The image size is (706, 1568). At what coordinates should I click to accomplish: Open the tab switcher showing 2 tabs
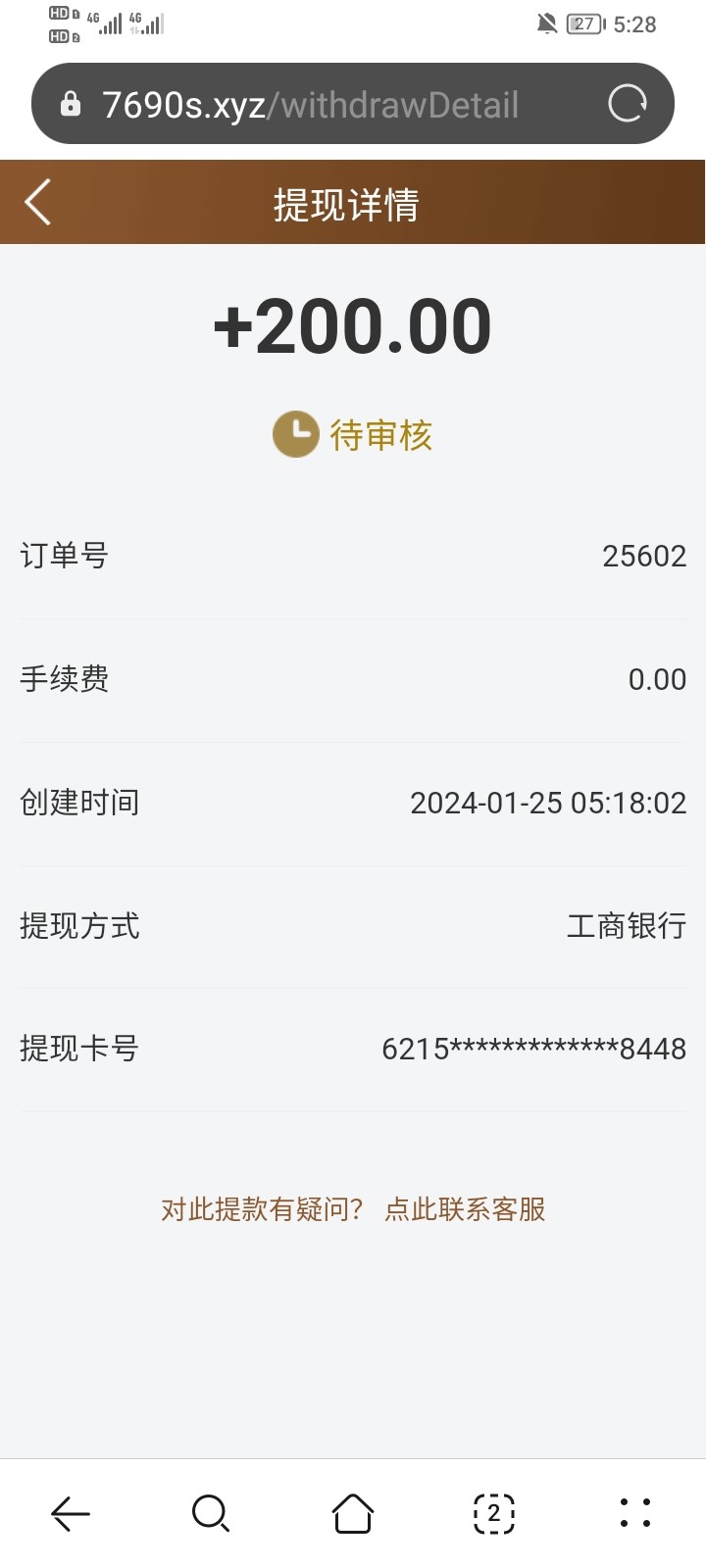coord(494,1513)
